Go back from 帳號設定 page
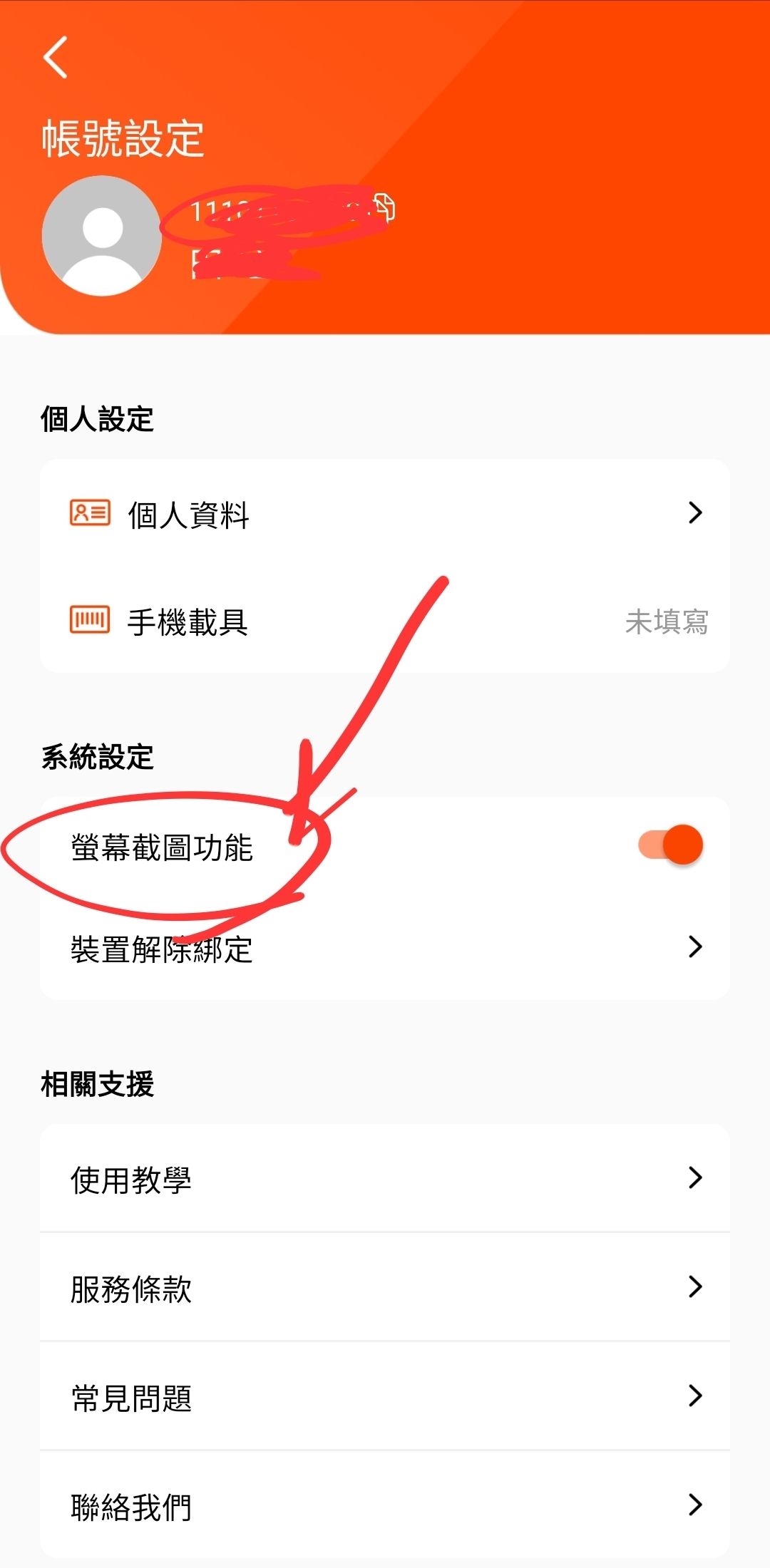The height and width of the screenshot is (1568, 770). [56, 57]
